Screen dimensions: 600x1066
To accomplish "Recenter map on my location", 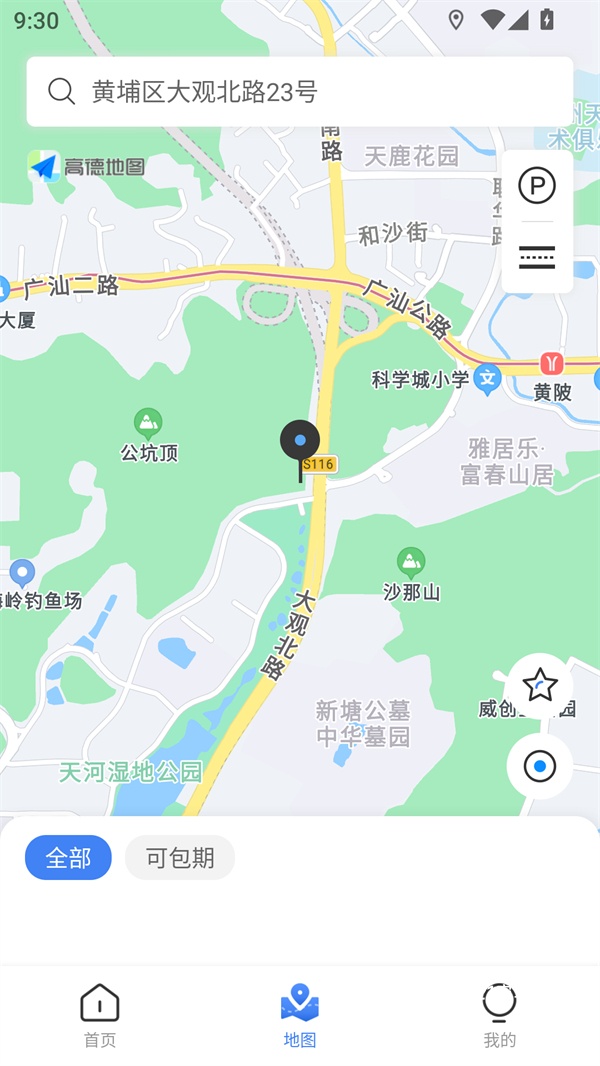I will (x=540, y=767).
